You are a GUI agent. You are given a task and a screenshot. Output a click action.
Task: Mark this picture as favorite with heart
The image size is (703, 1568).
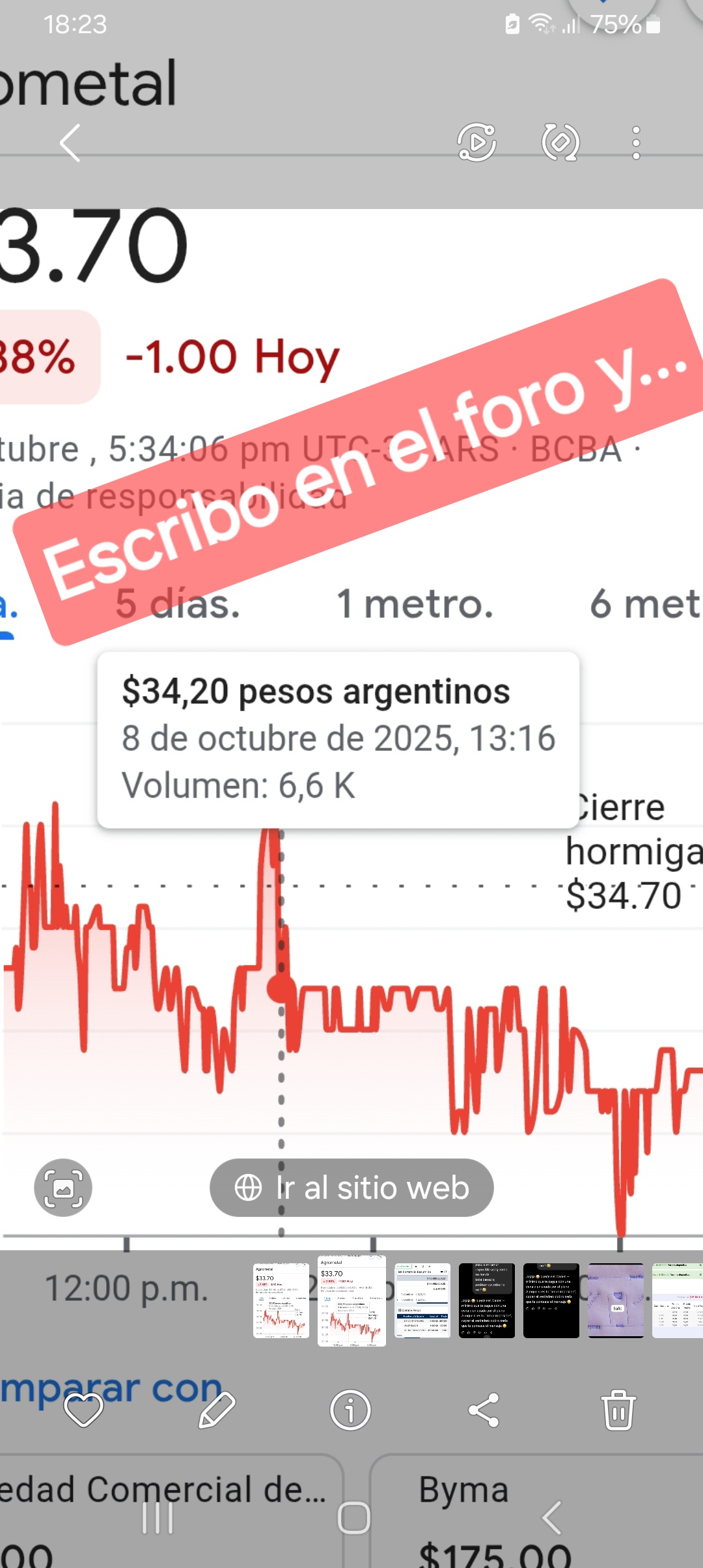tap(83, 1410)
